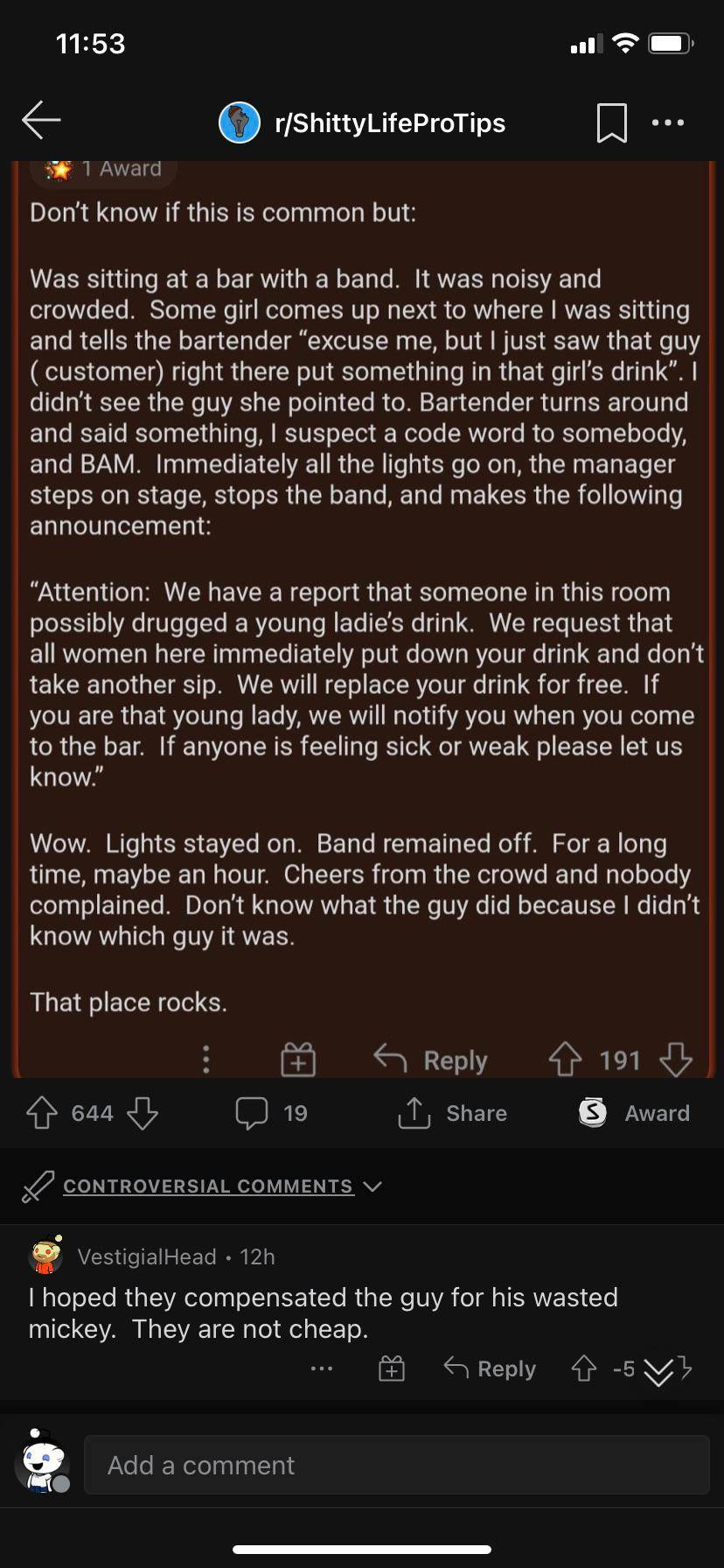The height and width of the screenshot is (1568, 724).
Task: Give an award to the 191-point comment
Action: point(298,1060)
